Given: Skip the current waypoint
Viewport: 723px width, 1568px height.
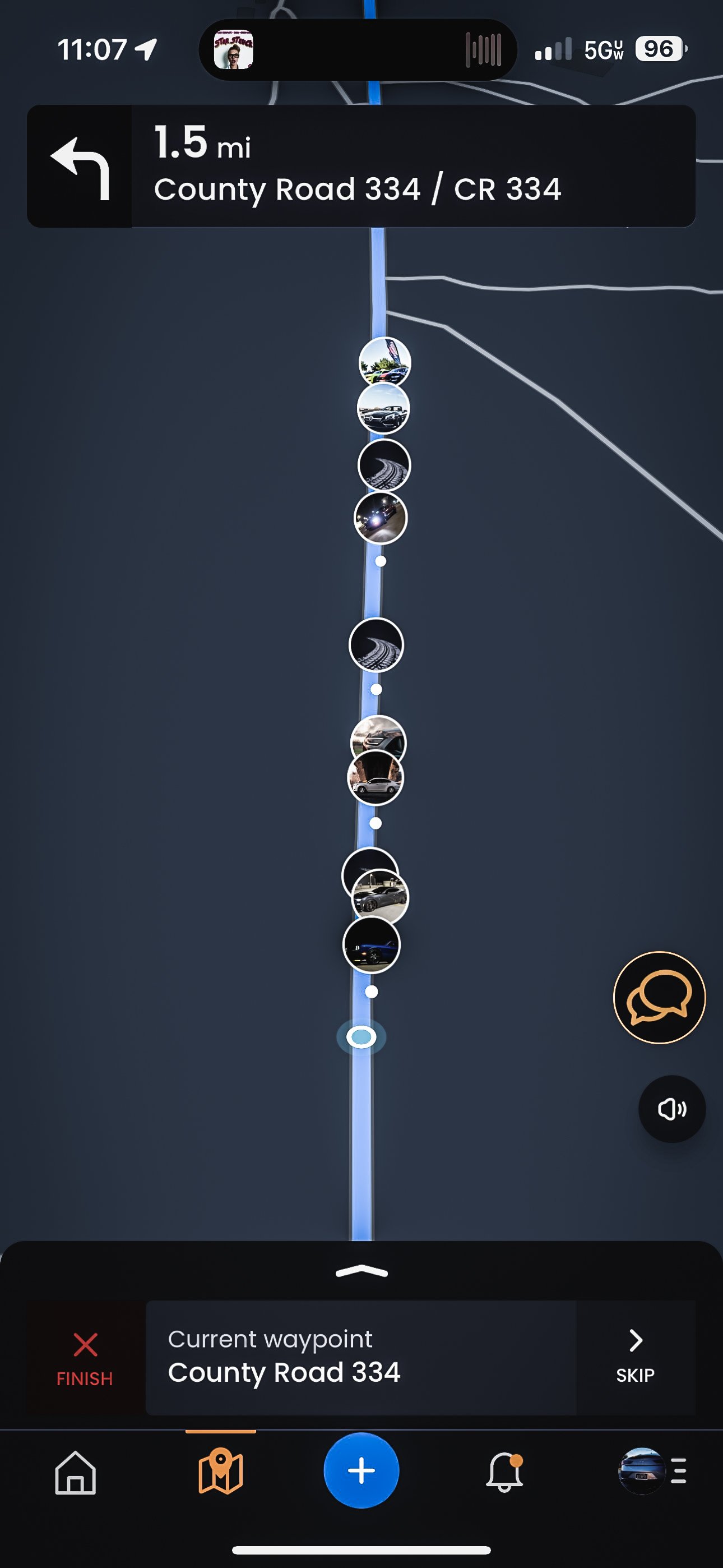Looking at the screenshot, I should (x=635, y=1357).
